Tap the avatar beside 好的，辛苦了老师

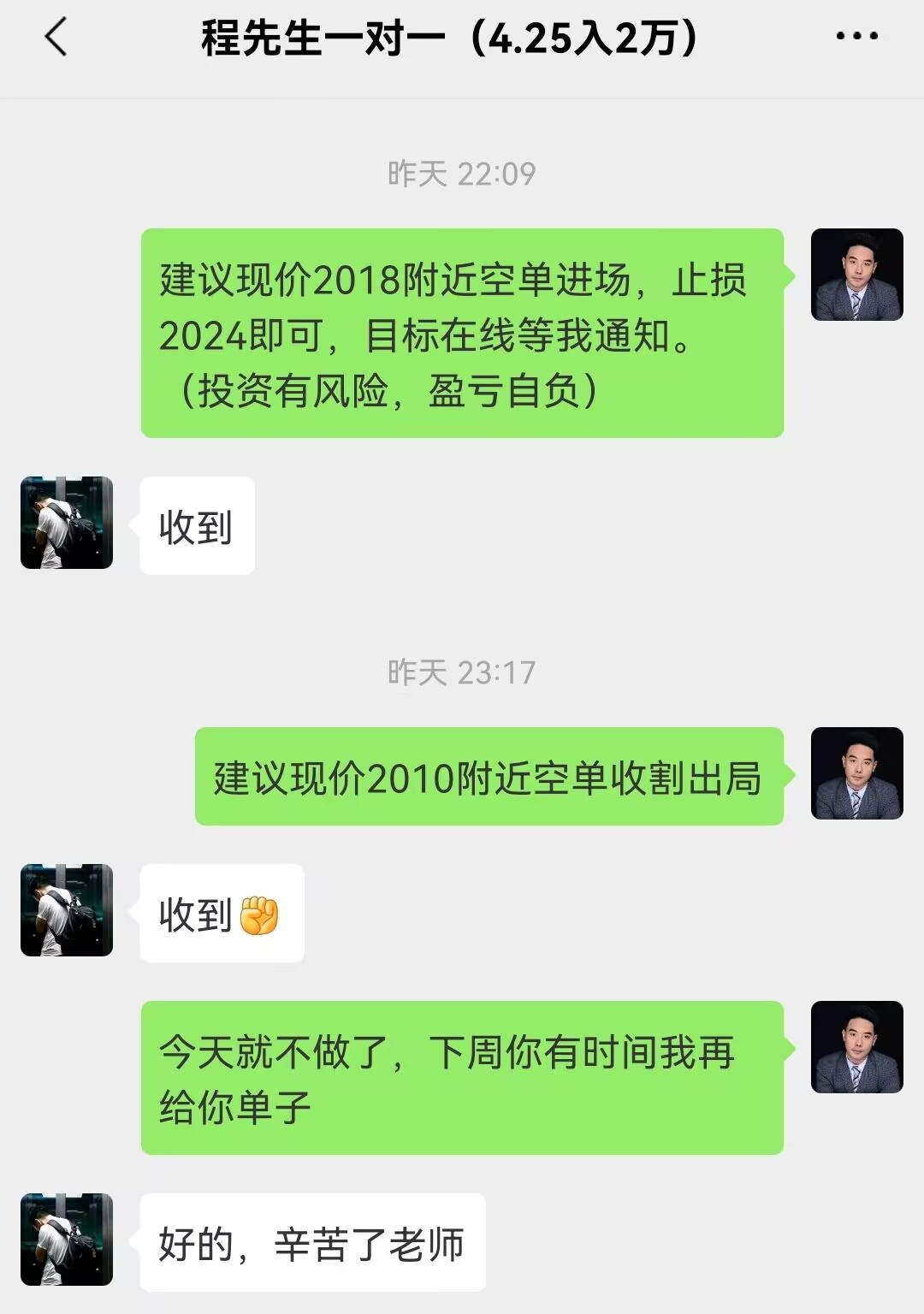(x=67, y=1240)
